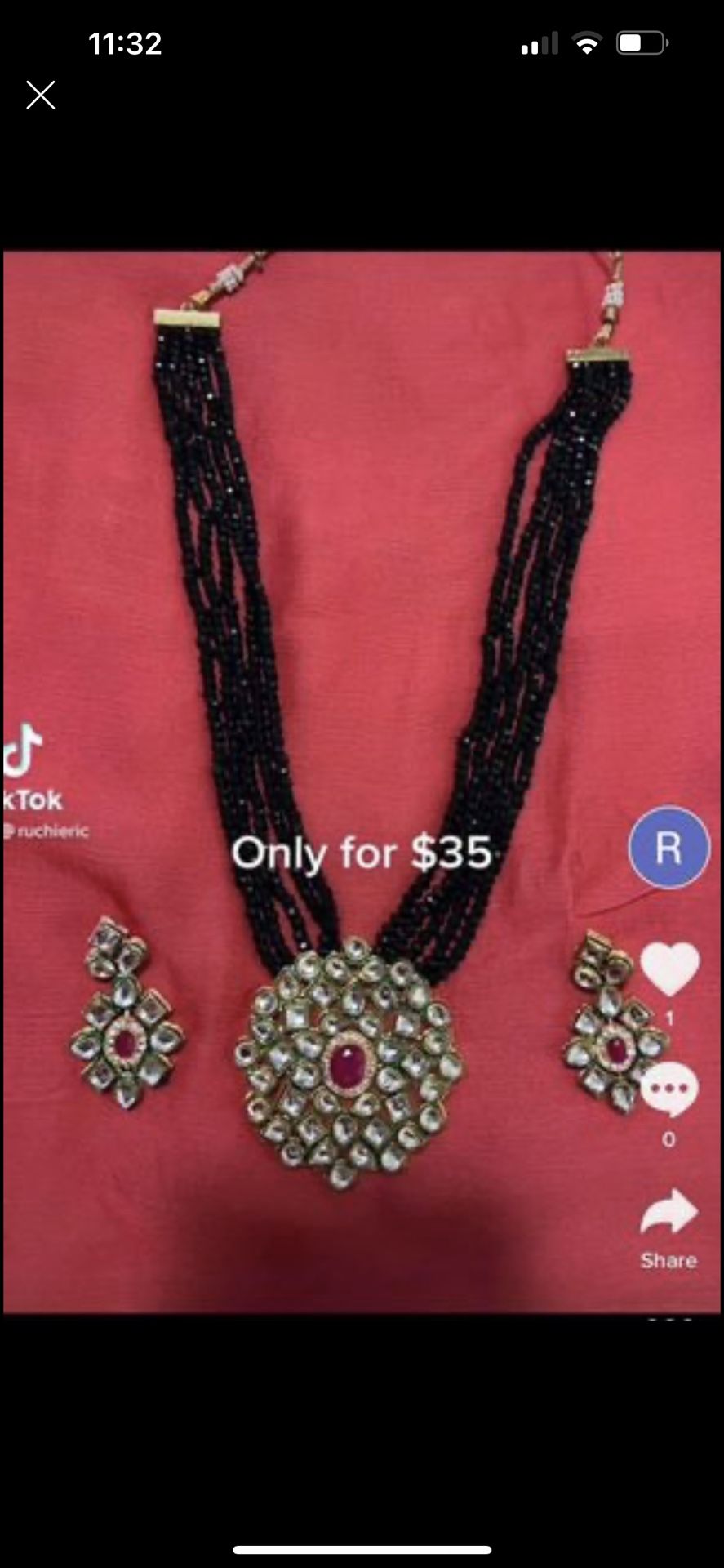Close the full-screen photo viewer

pos(40,96)
